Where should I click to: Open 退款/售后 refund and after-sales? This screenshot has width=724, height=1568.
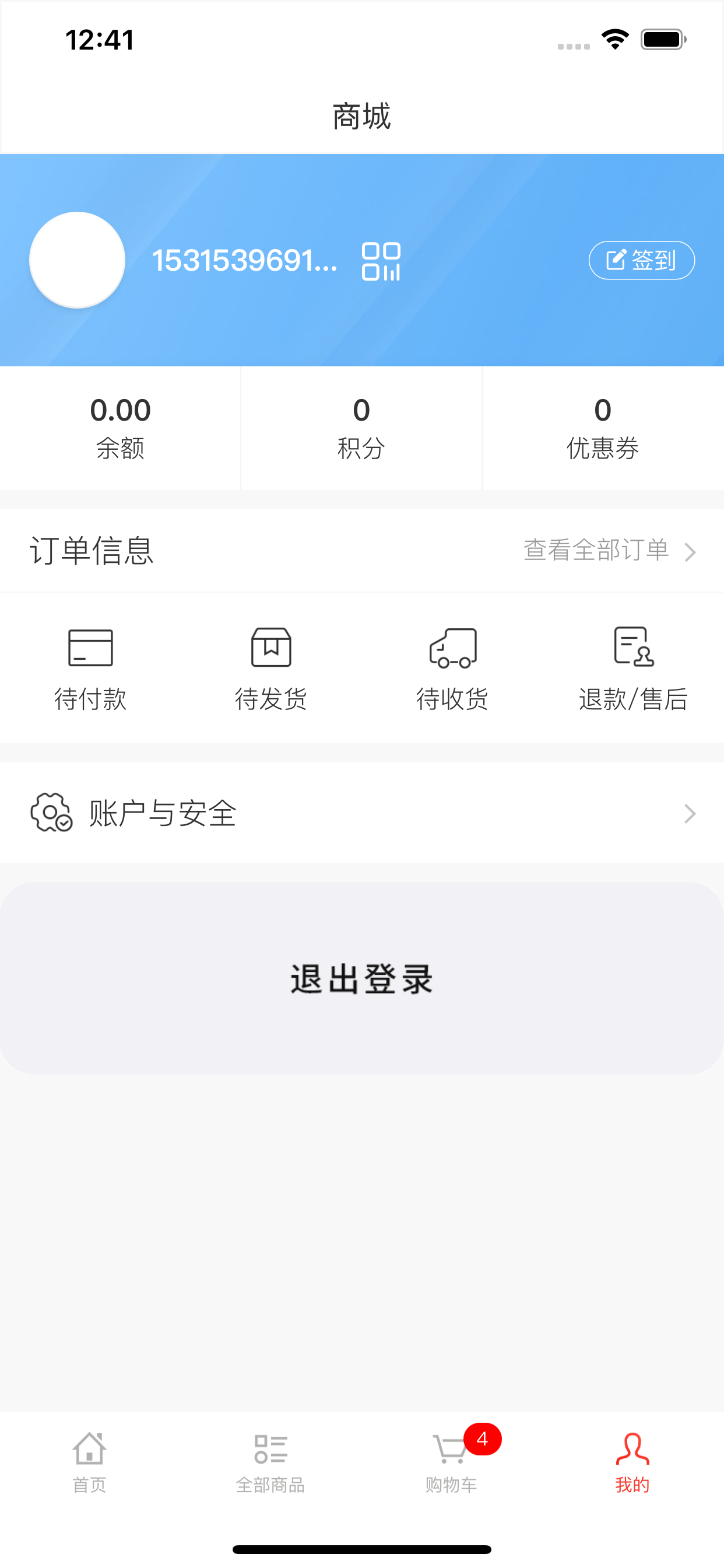pos(633,669)
